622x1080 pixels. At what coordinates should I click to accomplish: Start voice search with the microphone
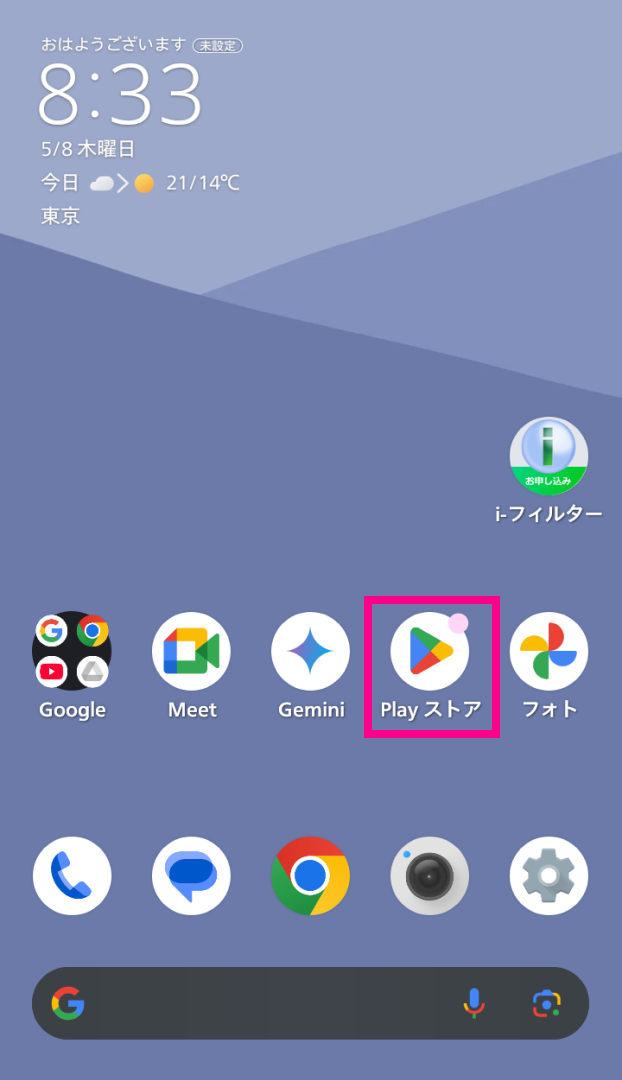tap(474, 1003)
